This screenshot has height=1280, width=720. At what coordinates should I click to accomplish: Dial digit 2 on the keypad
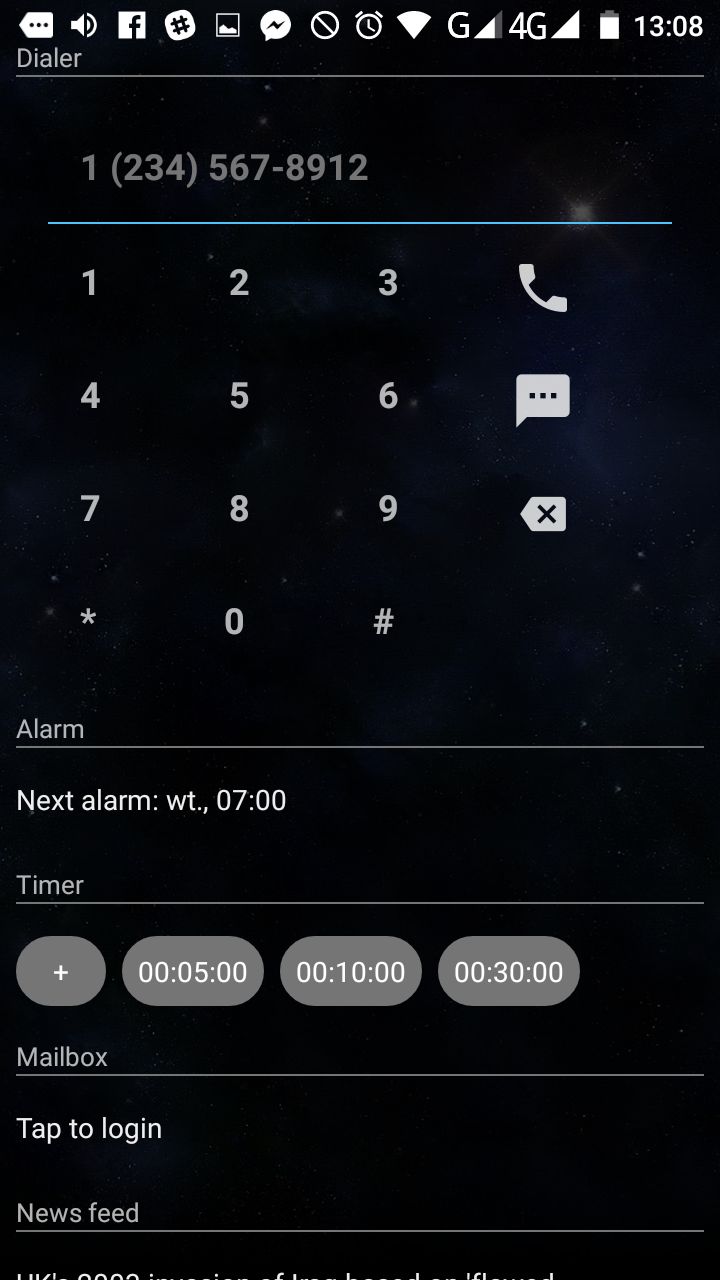(x=239, y=283)
